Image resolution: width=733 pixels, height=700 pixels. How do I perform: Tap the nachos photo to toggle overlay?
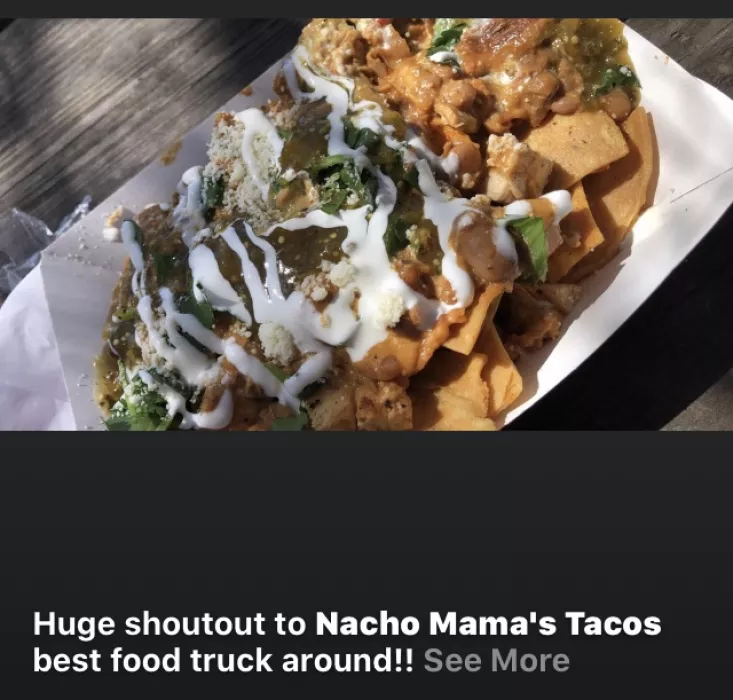366,225
